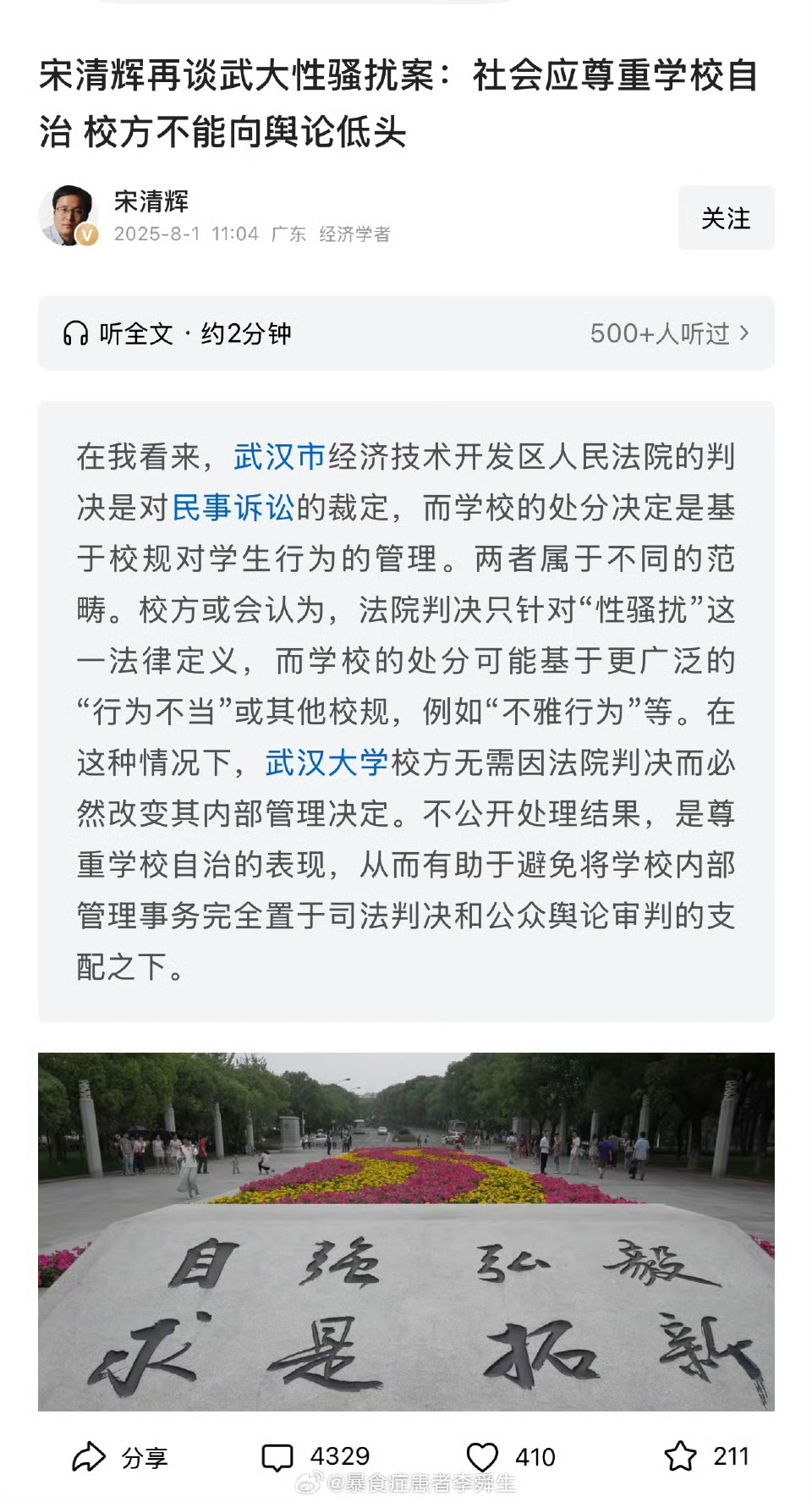Follow author 宋清辉 via 关注 button

(726, 218)
